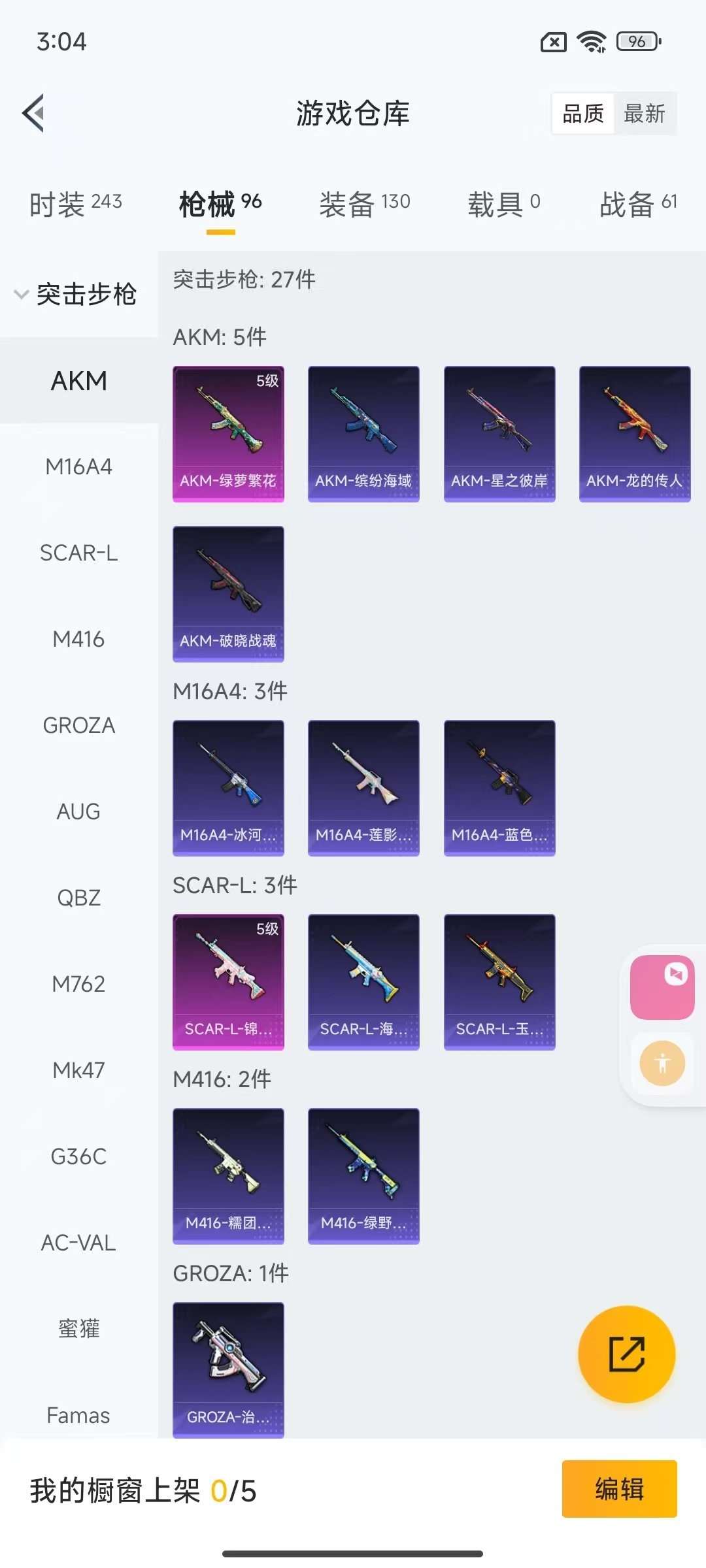This screenshot has width=706, height=1568.
Task: Open the M416-绿野 skin tile
Action: (363, 1176)
